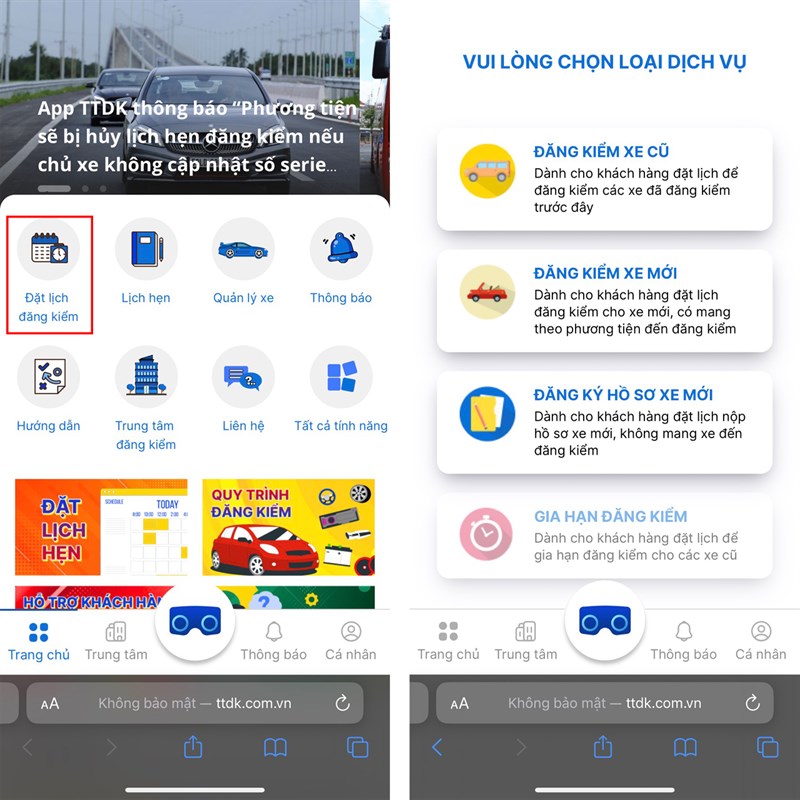Select the Đăng kiểm xe cũ service
Screen dimensions: 800x800
click(604, 179)
